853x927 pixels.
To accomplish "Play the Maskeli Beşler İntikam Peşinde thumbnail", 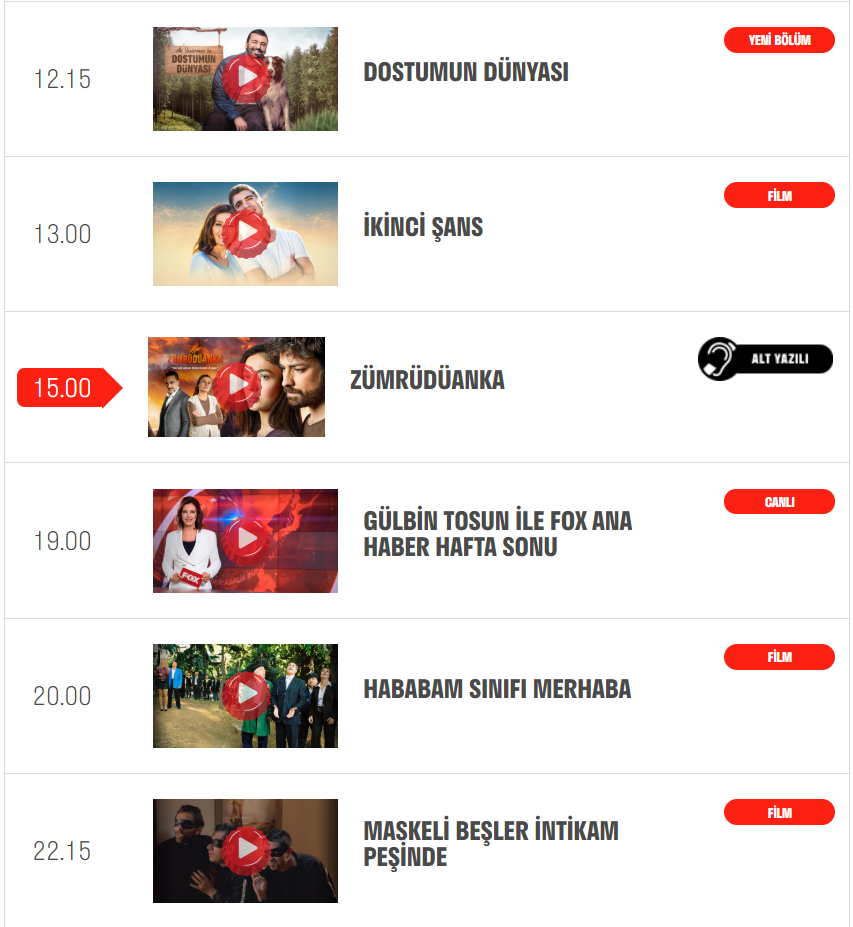I will point(246,850).
